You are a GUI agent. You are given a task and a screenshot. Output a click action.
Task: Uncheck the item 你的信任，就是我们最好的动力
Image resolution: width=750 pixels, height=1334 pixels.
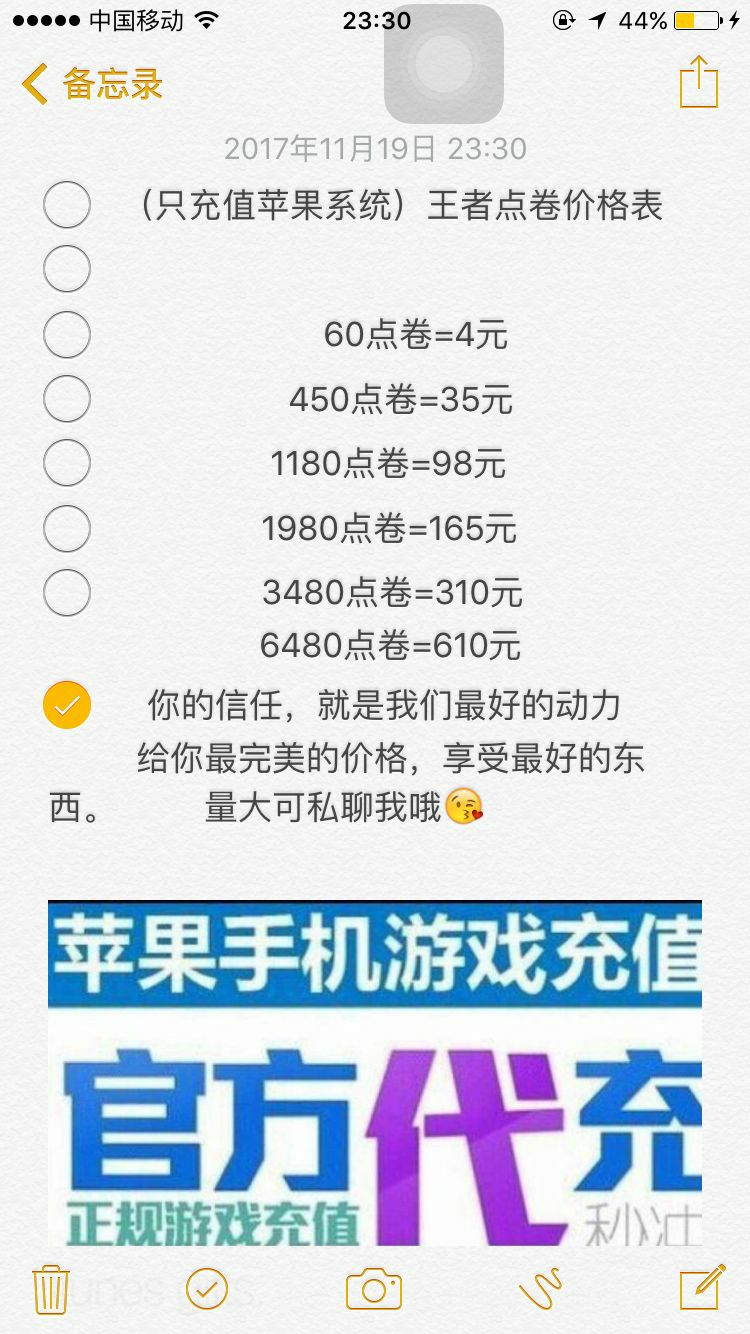[67, 706]
